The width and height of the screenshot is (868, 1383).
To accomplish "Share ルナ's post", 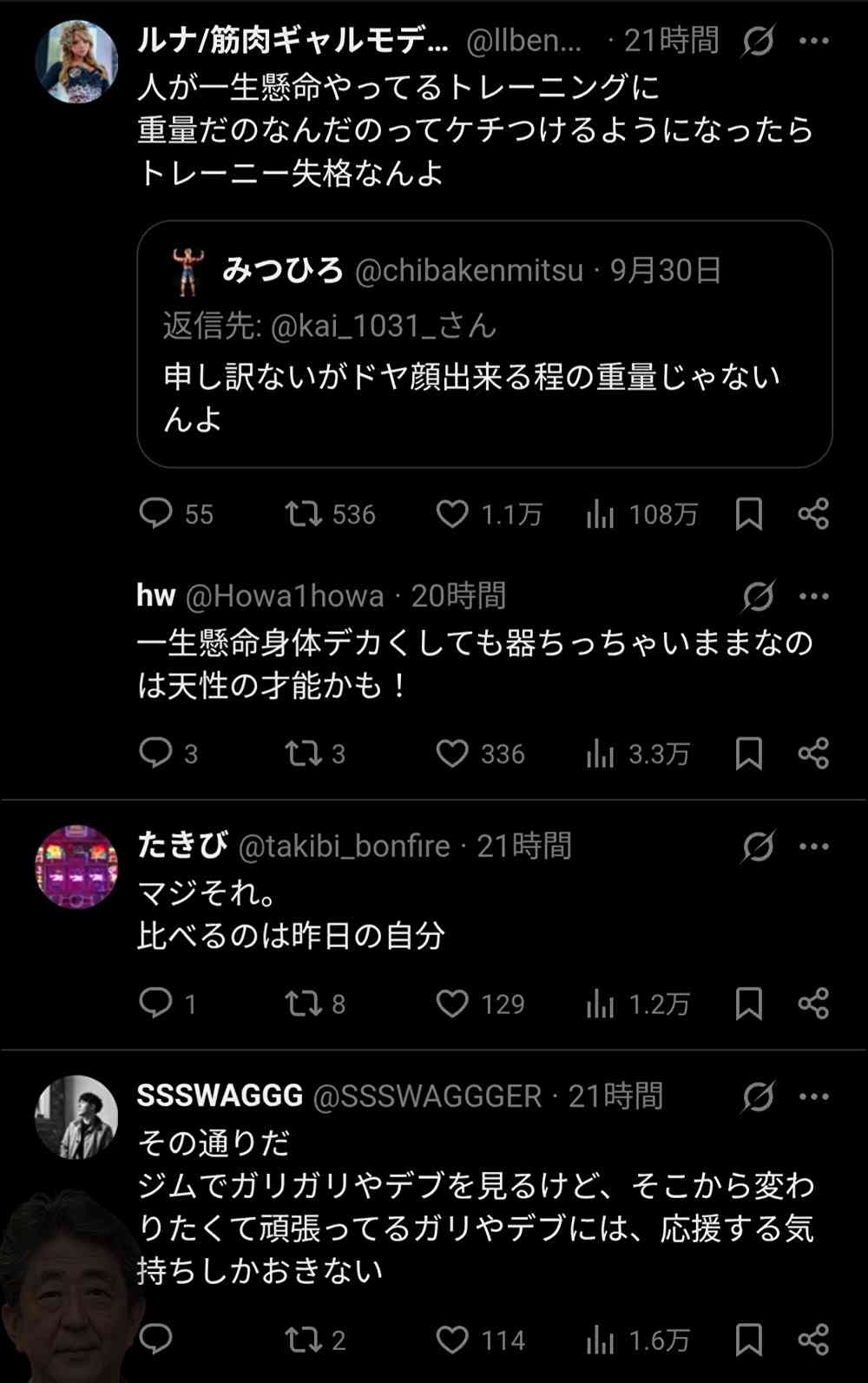I will point(813,514).
